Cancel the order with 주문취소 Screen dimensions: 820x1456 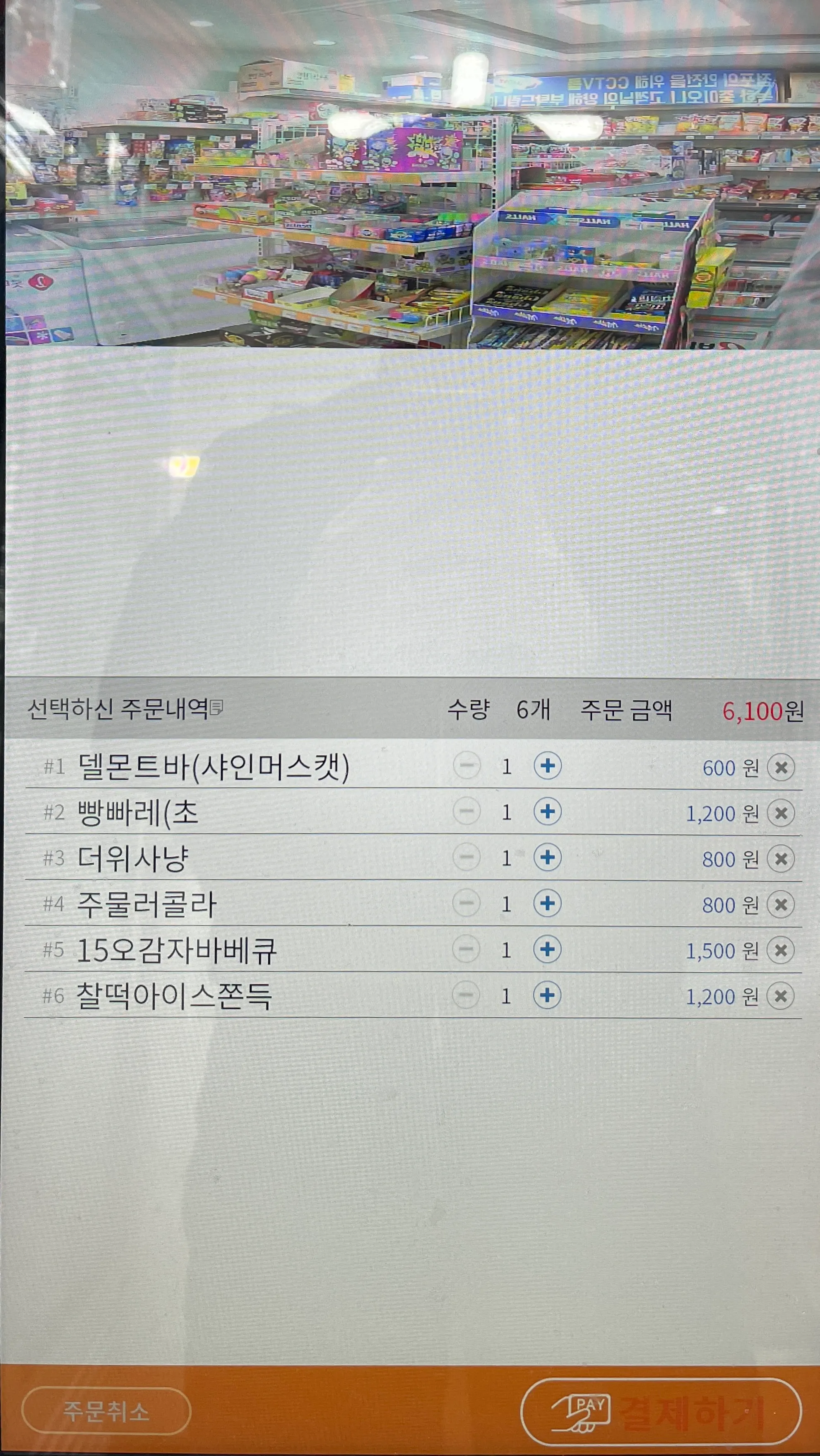(106, 1411)
